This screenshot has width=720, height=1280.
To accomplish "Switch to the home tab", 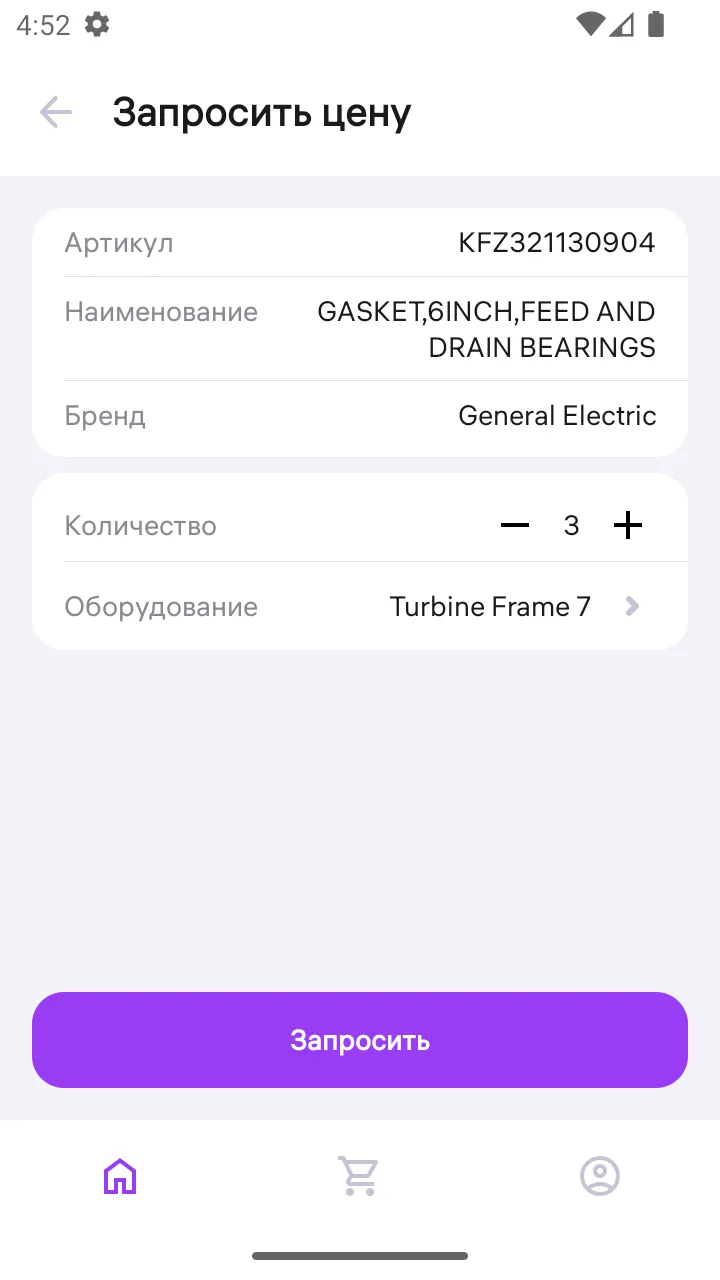I will pyautogui.click(x=120, y=1176).
